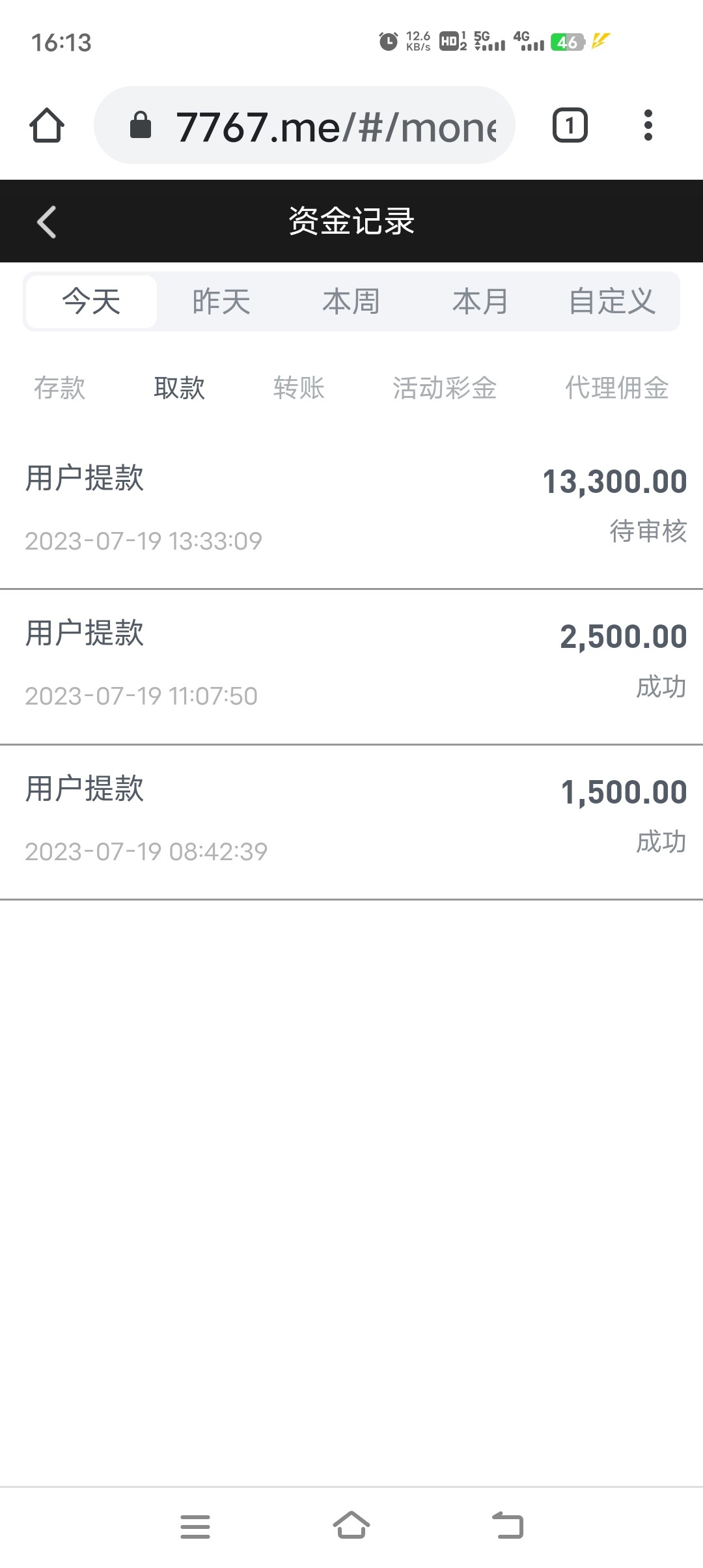703x1568 pixels.
Task: Switch to 代理佣金 records
Action: (616, 388)
